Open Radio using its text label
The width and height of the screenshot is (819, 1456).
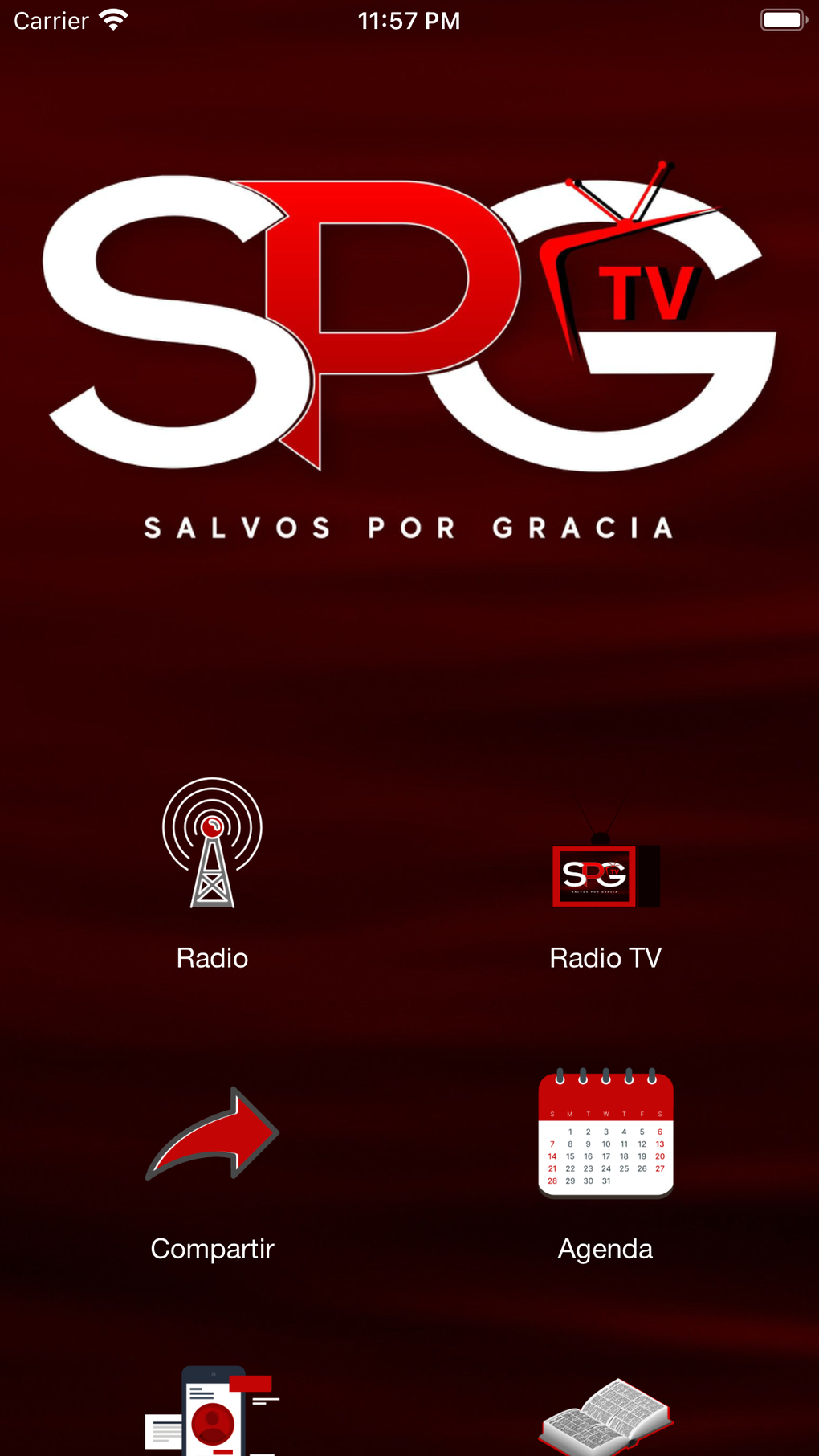coord(212,957)
